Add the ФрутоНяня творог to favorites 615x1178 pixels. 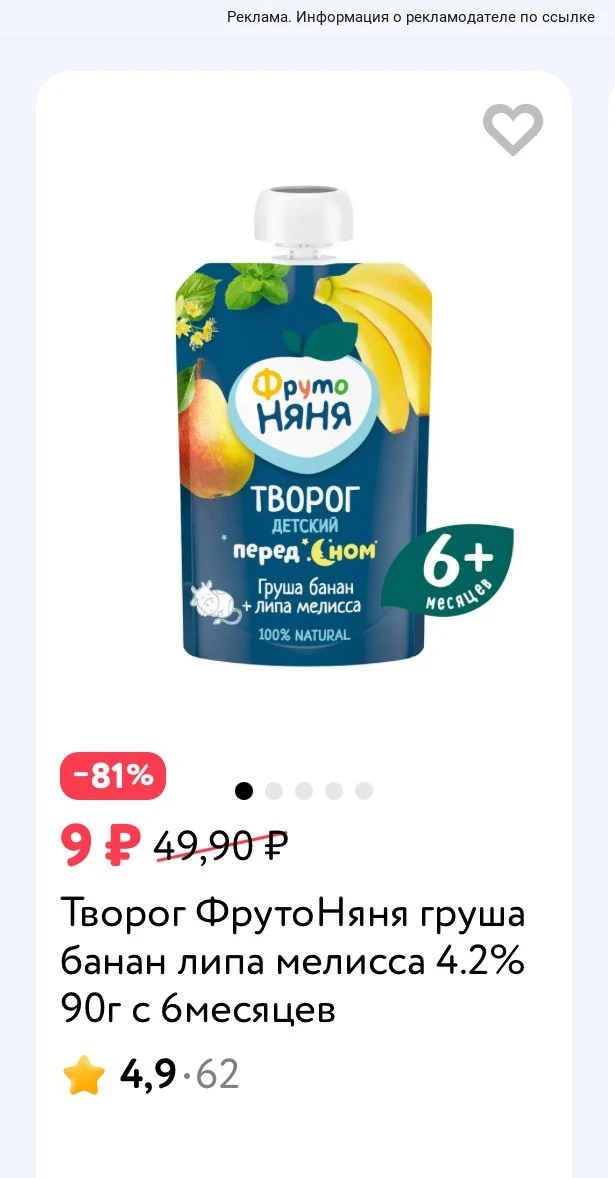[x=513, y=129]
